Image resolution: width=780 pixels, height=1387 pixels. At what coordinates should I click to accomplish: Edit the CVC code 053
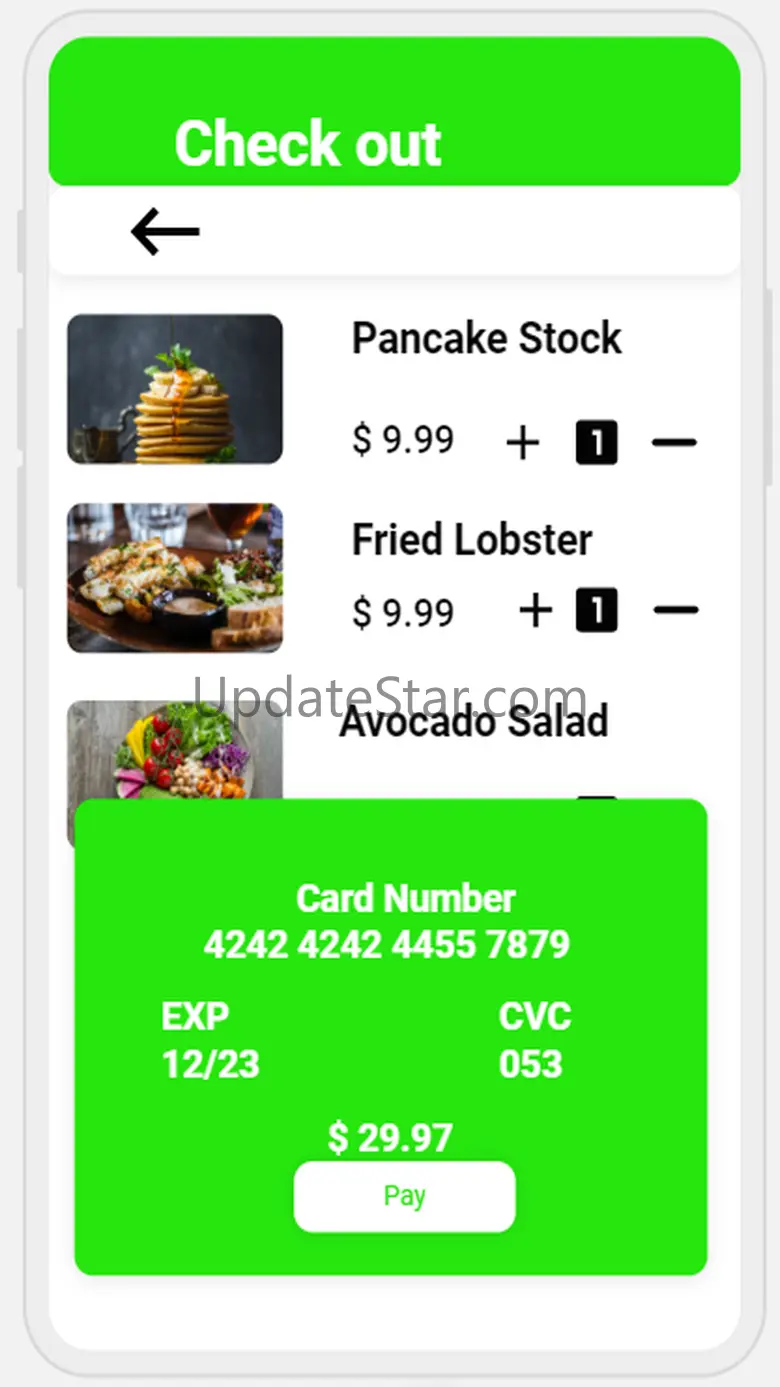click(531, 1065)
